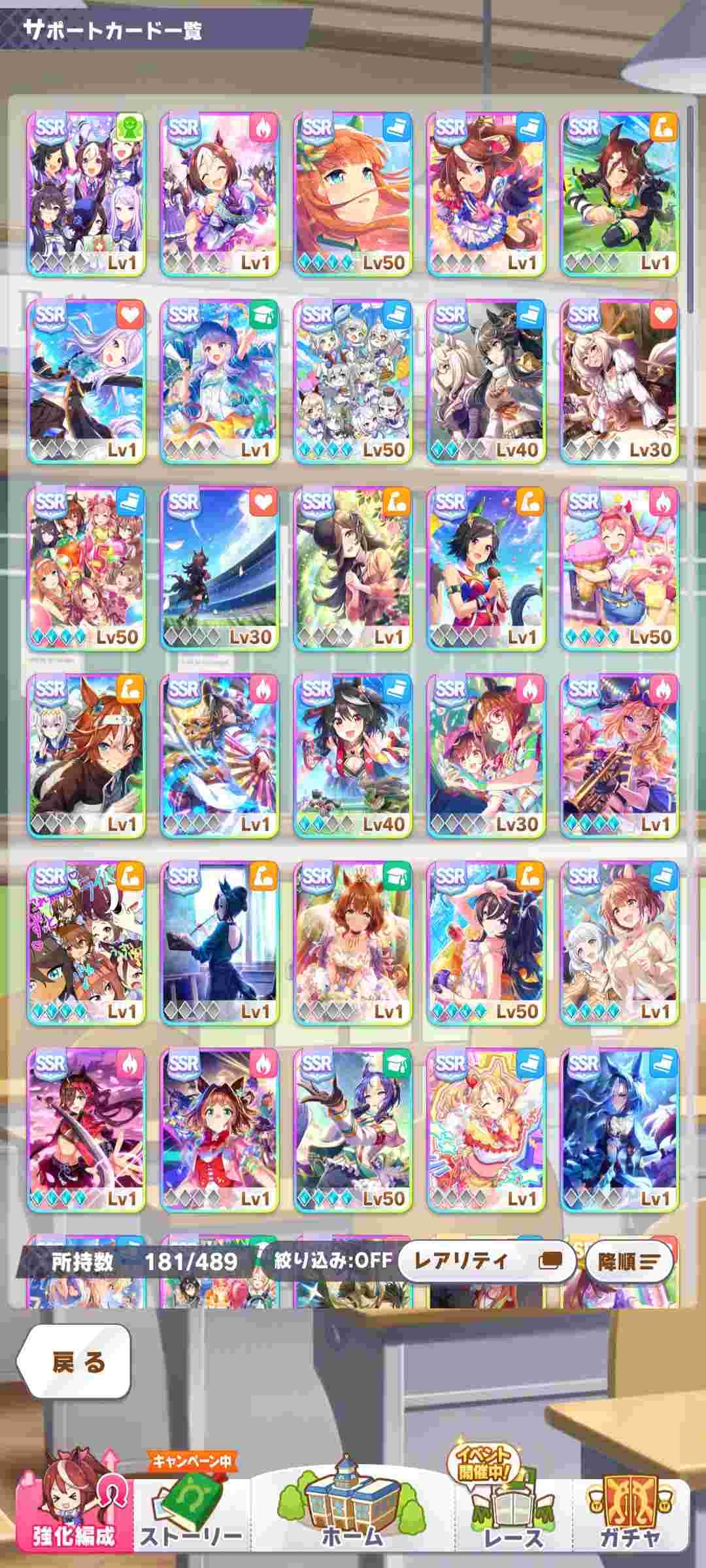
Task: Tap the 戻る back button
Action: coord(73,1362)
